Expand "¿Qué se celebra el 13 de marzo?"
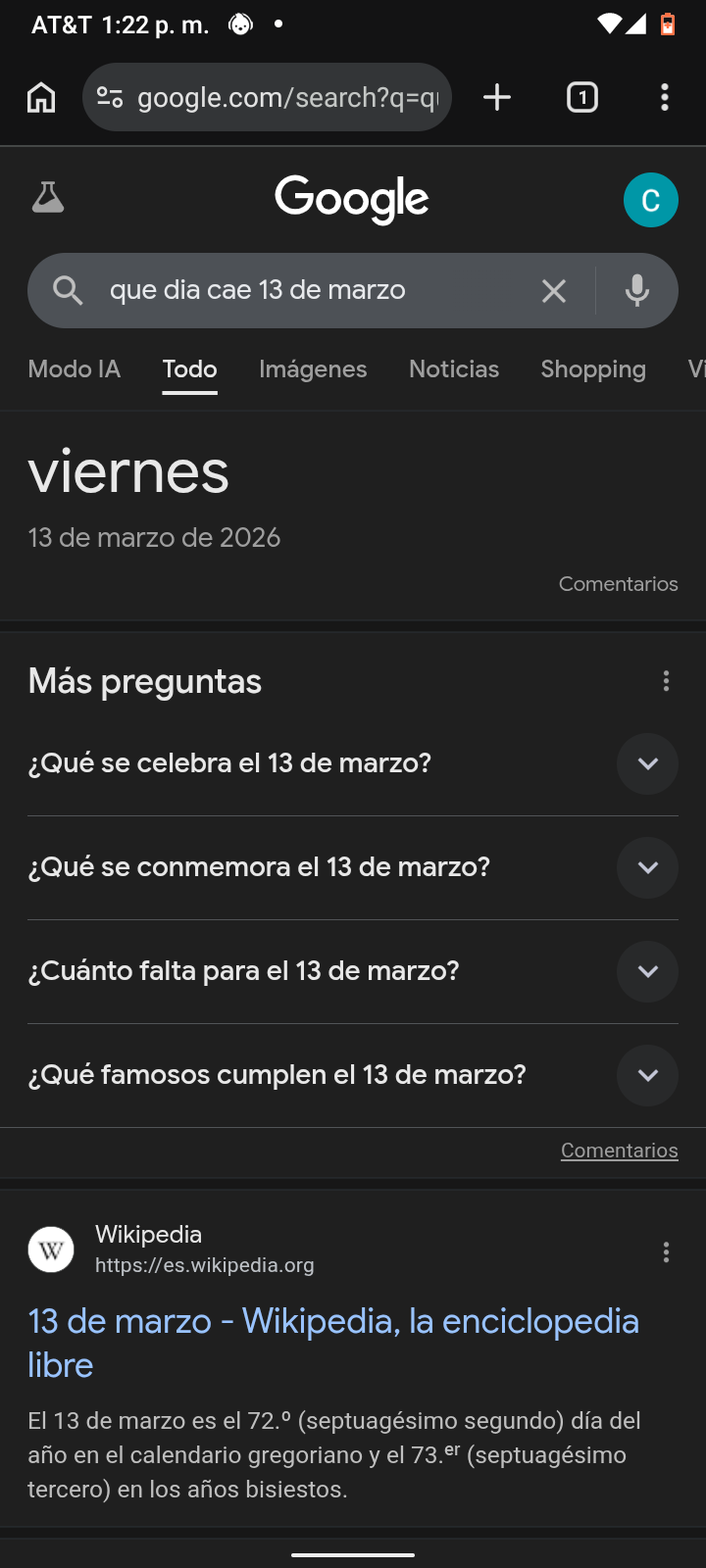Viewport: 706px width, 1568px height. tap(647, 763)
